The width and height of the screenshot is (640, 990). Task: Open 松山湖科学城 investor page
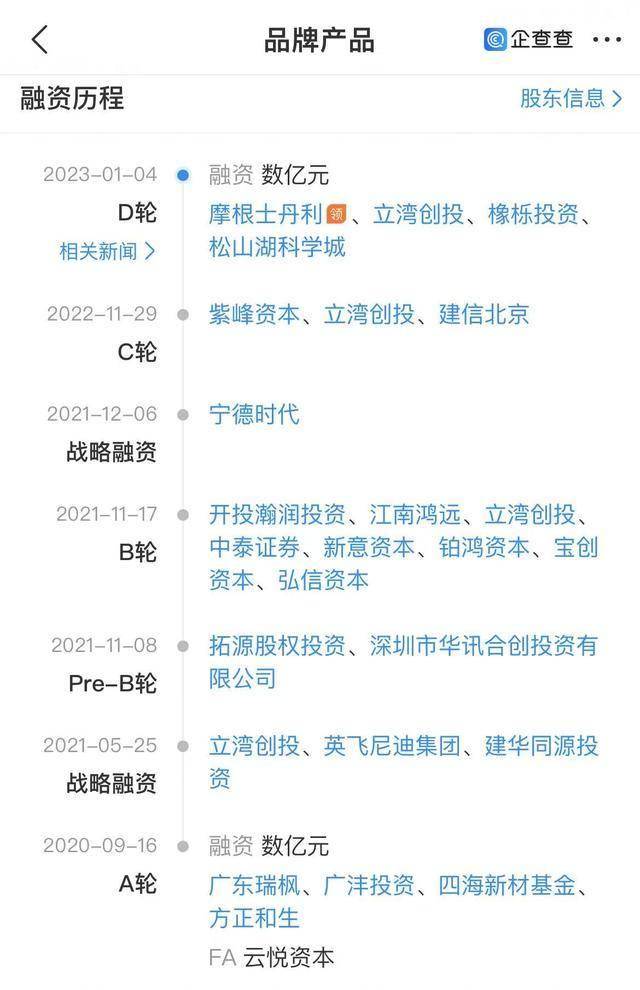click(x=277, y=246)
